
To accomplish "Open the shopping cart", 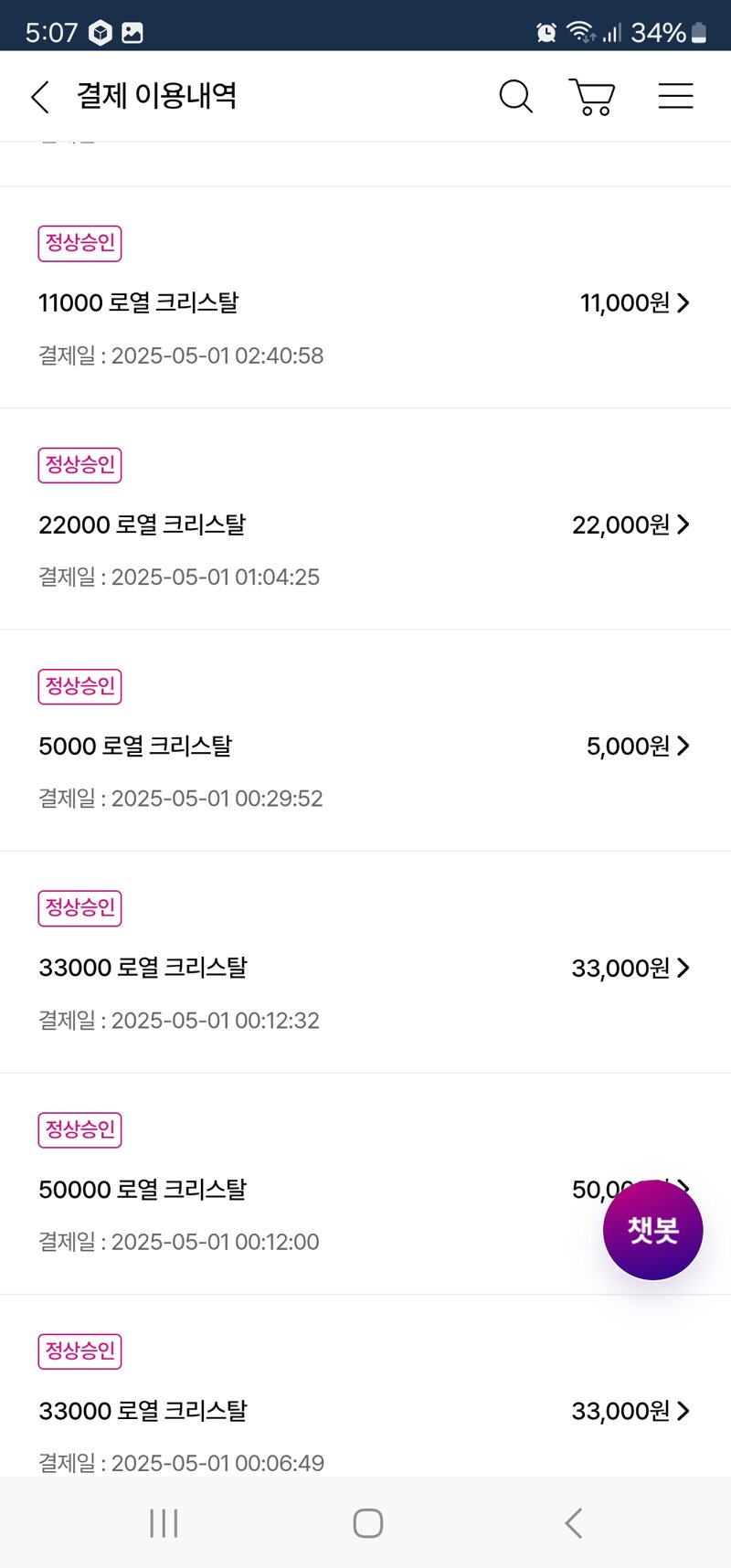I will (592, 96).
